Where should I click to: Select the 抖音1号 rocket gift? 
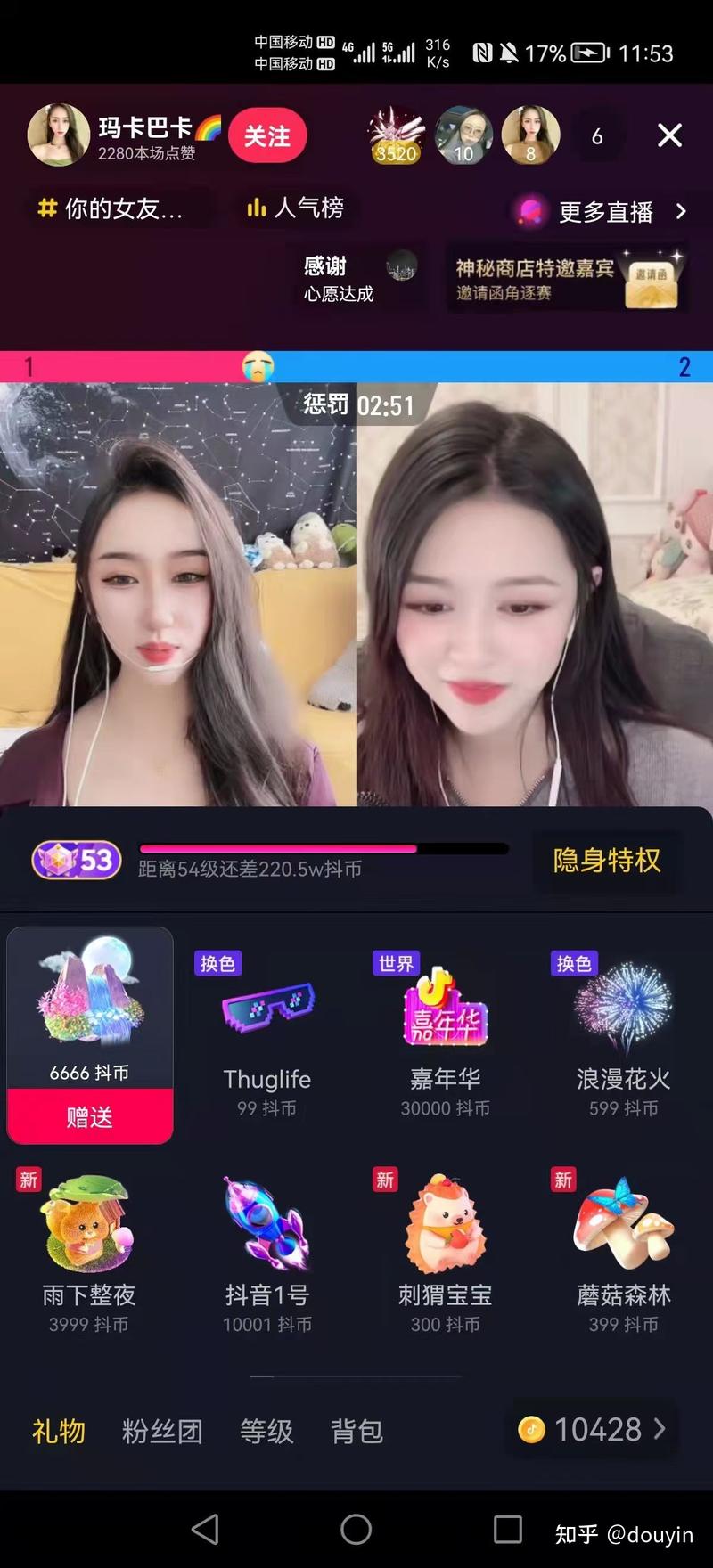coord(267,1247)
